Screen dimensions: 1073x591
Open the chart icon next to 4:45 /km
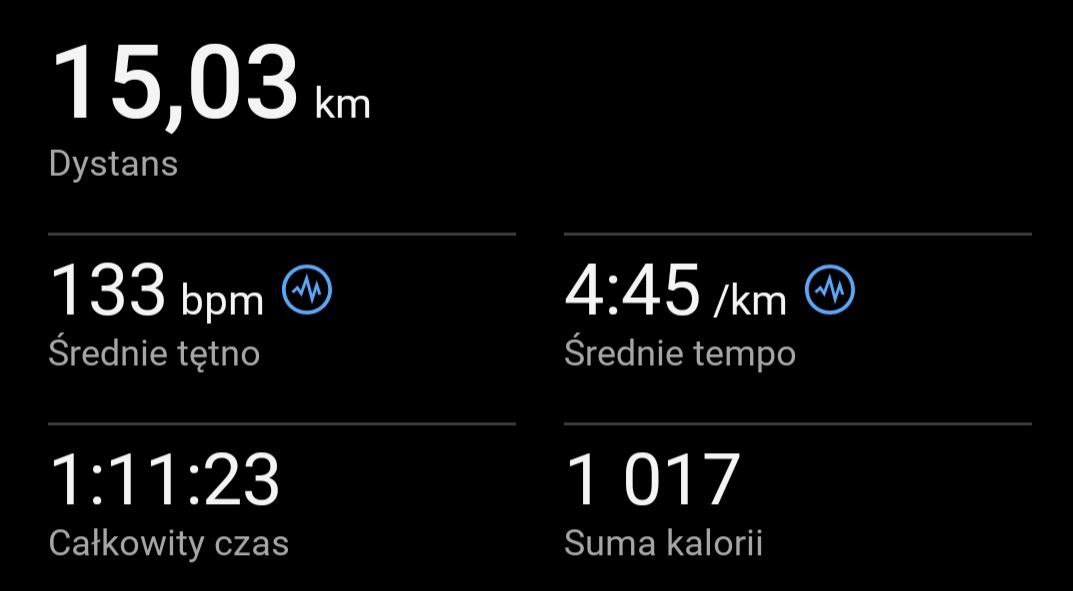point(830,291)
